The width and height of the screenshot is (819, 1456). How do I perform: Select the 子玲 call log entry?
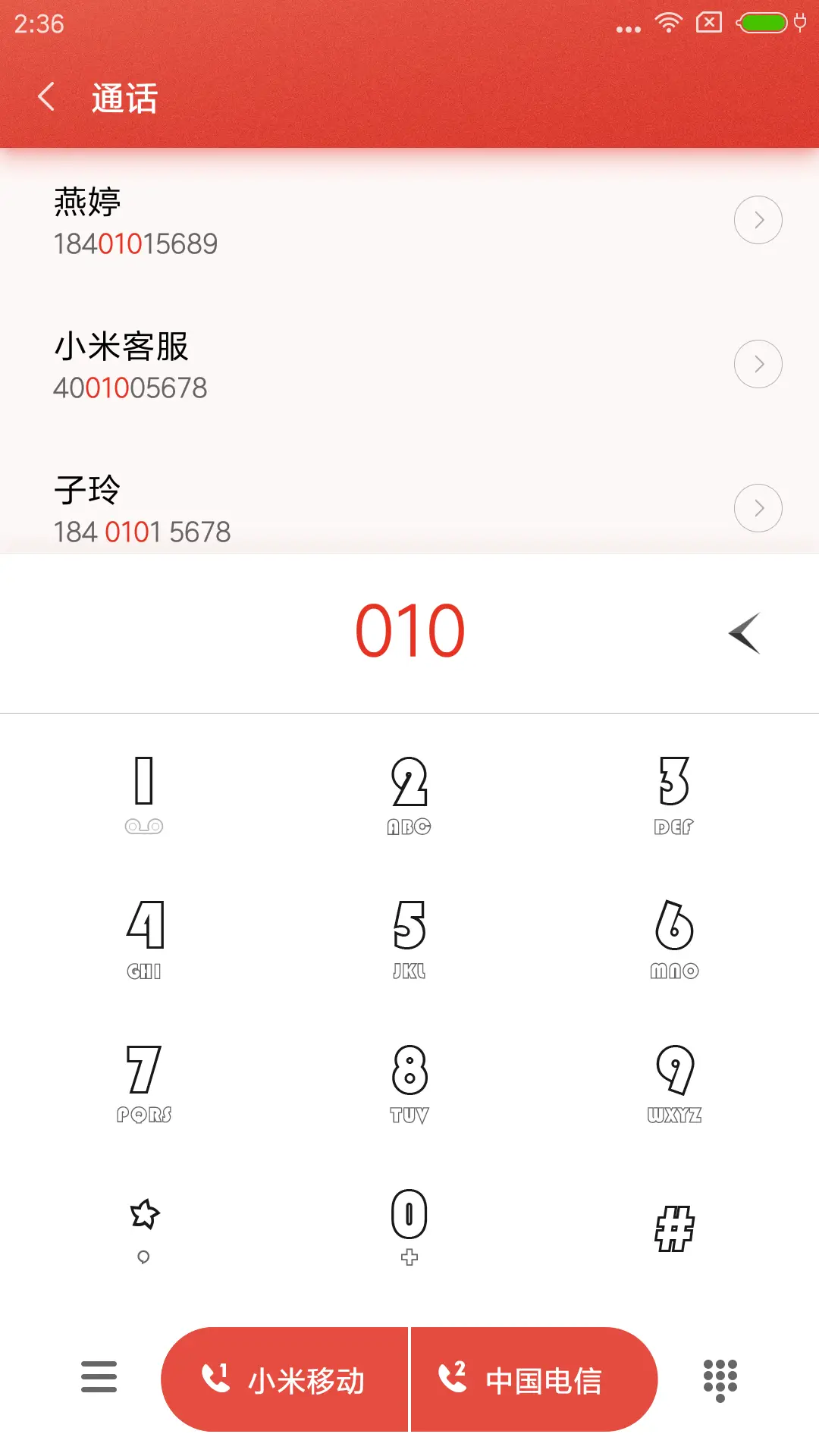tap(303, 507)
